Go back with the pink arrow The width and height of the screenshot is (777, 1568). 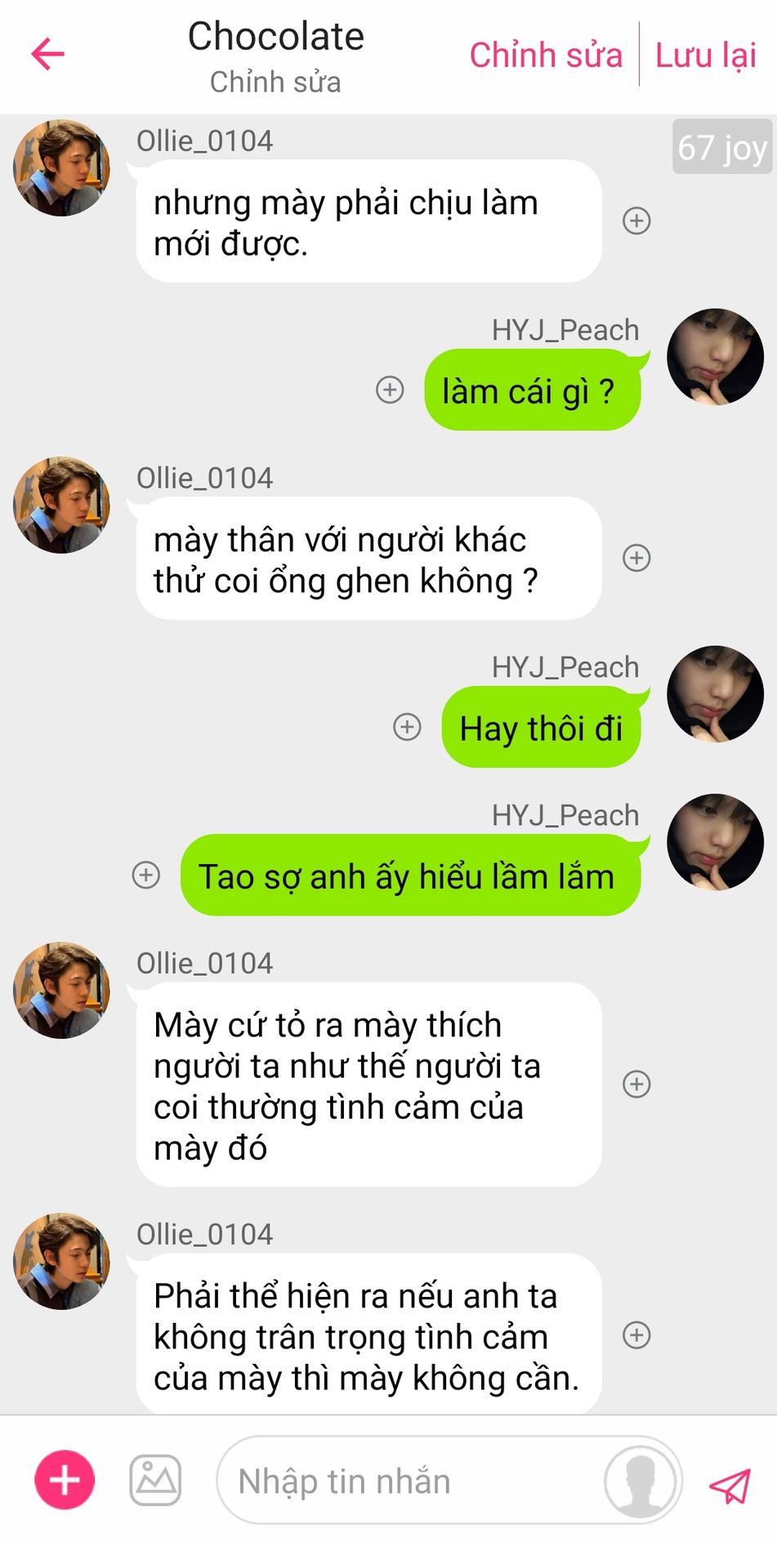tap(47, 55)
